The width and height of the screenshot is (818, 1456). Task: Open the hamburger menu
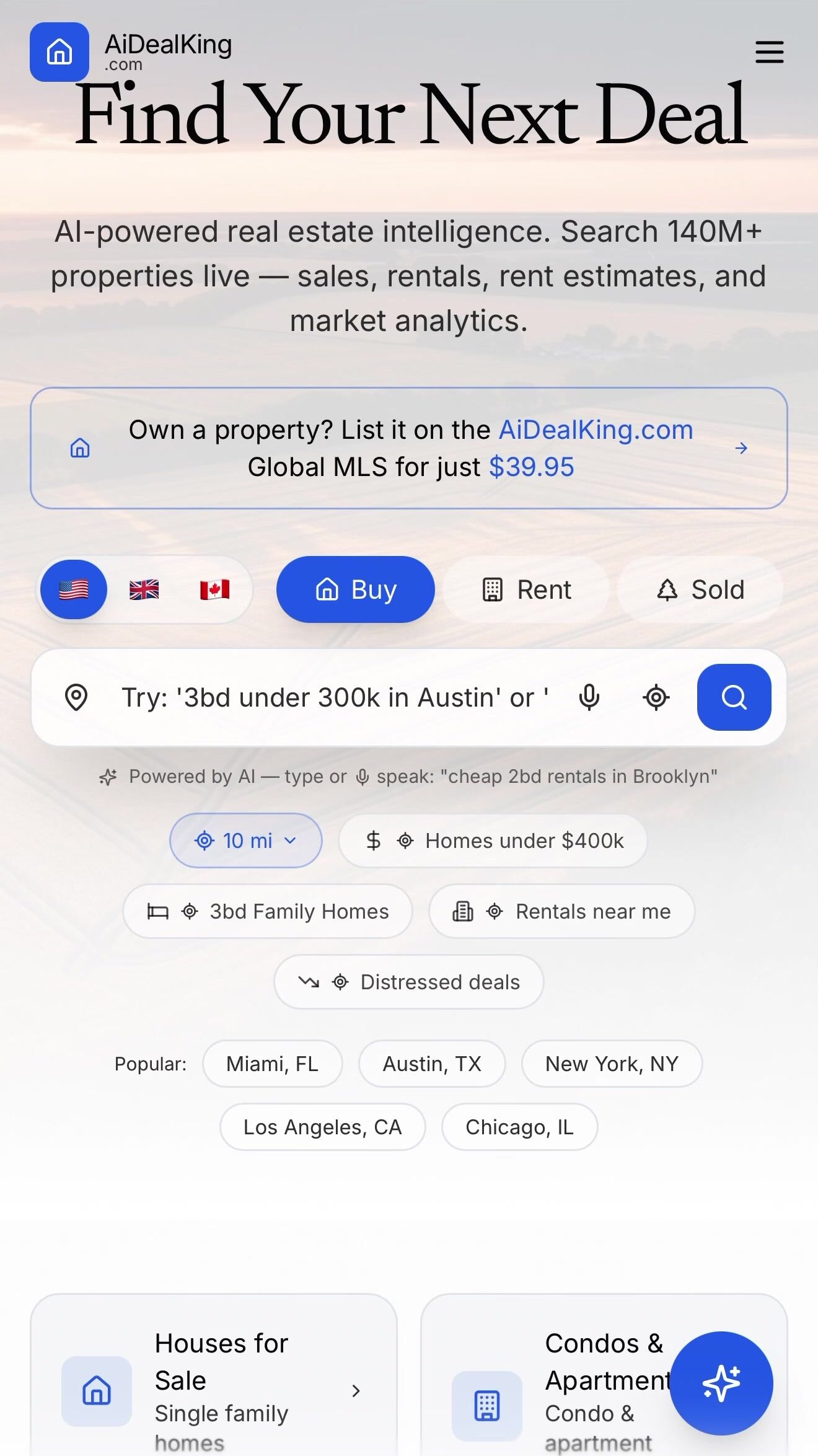pyautogui.click(x=769, y=52)
